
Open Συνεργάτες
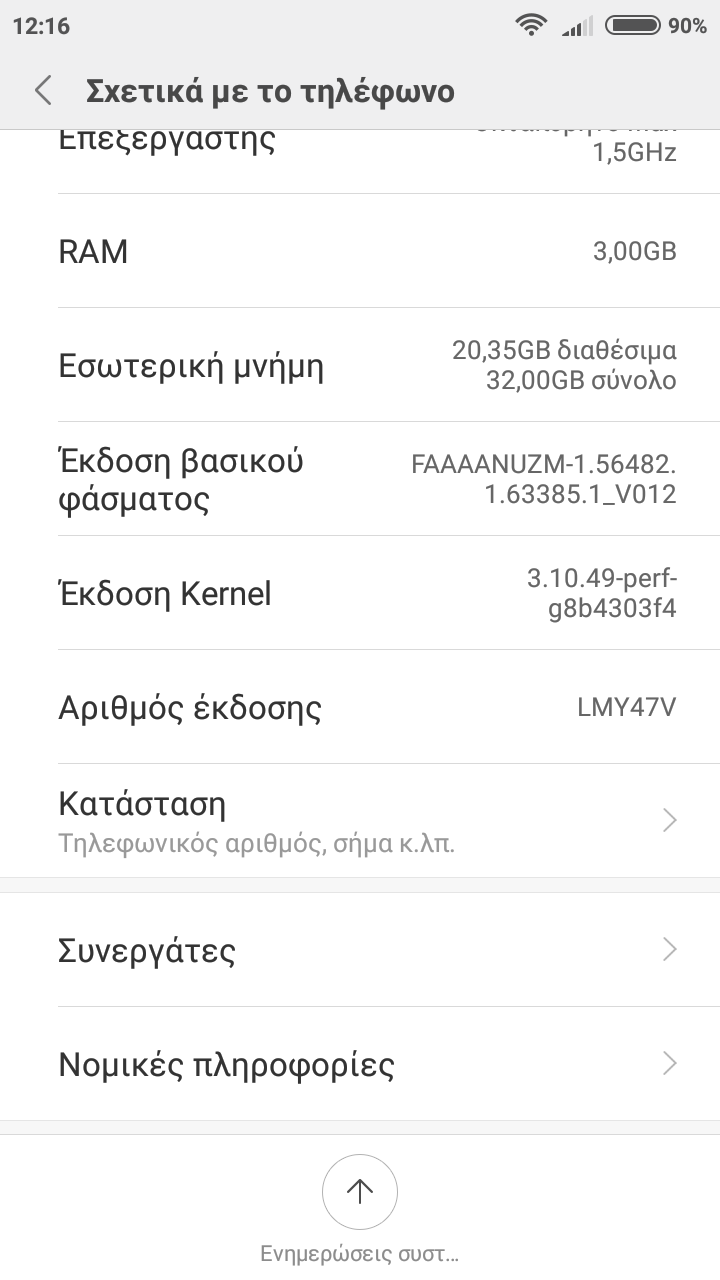point(360,950)
